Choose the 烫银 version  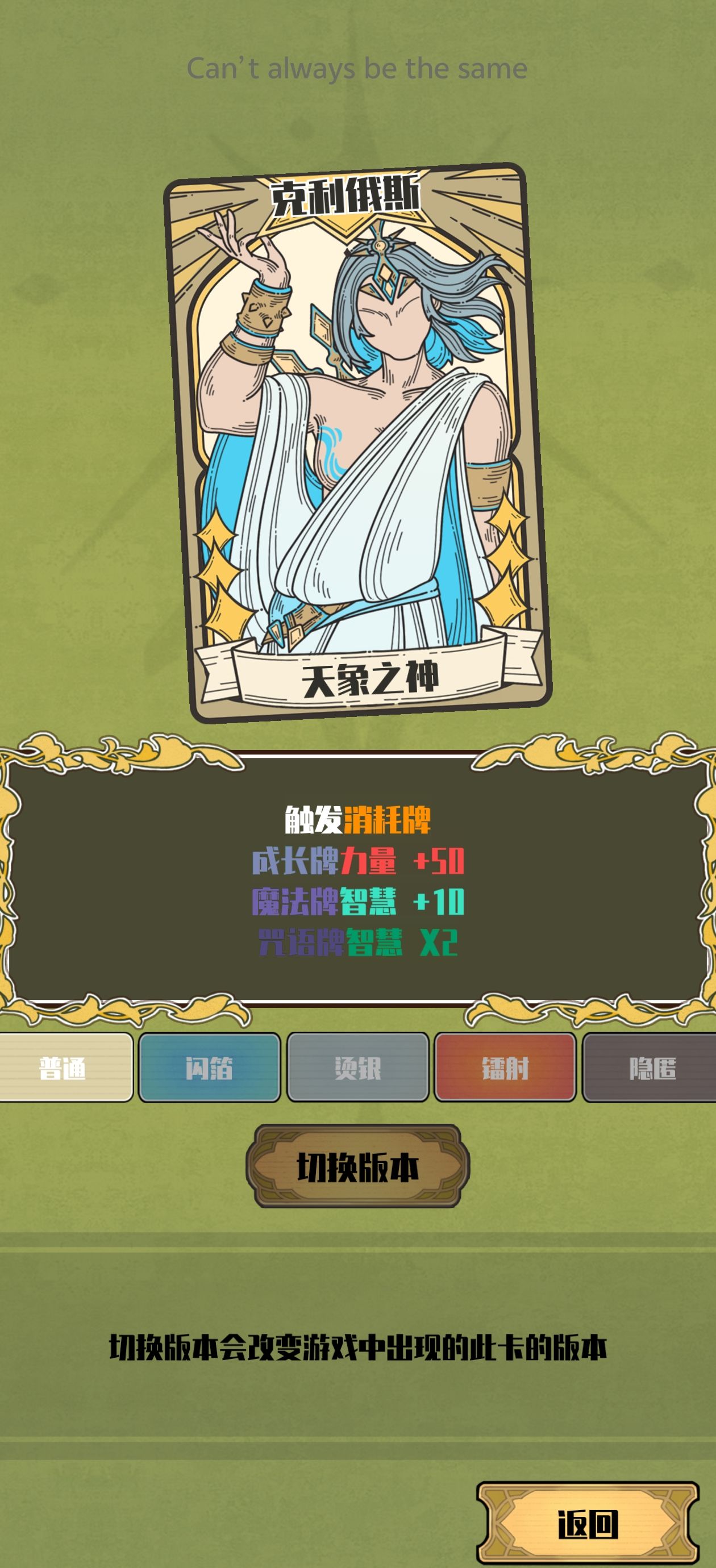(x=358, y=1067)
